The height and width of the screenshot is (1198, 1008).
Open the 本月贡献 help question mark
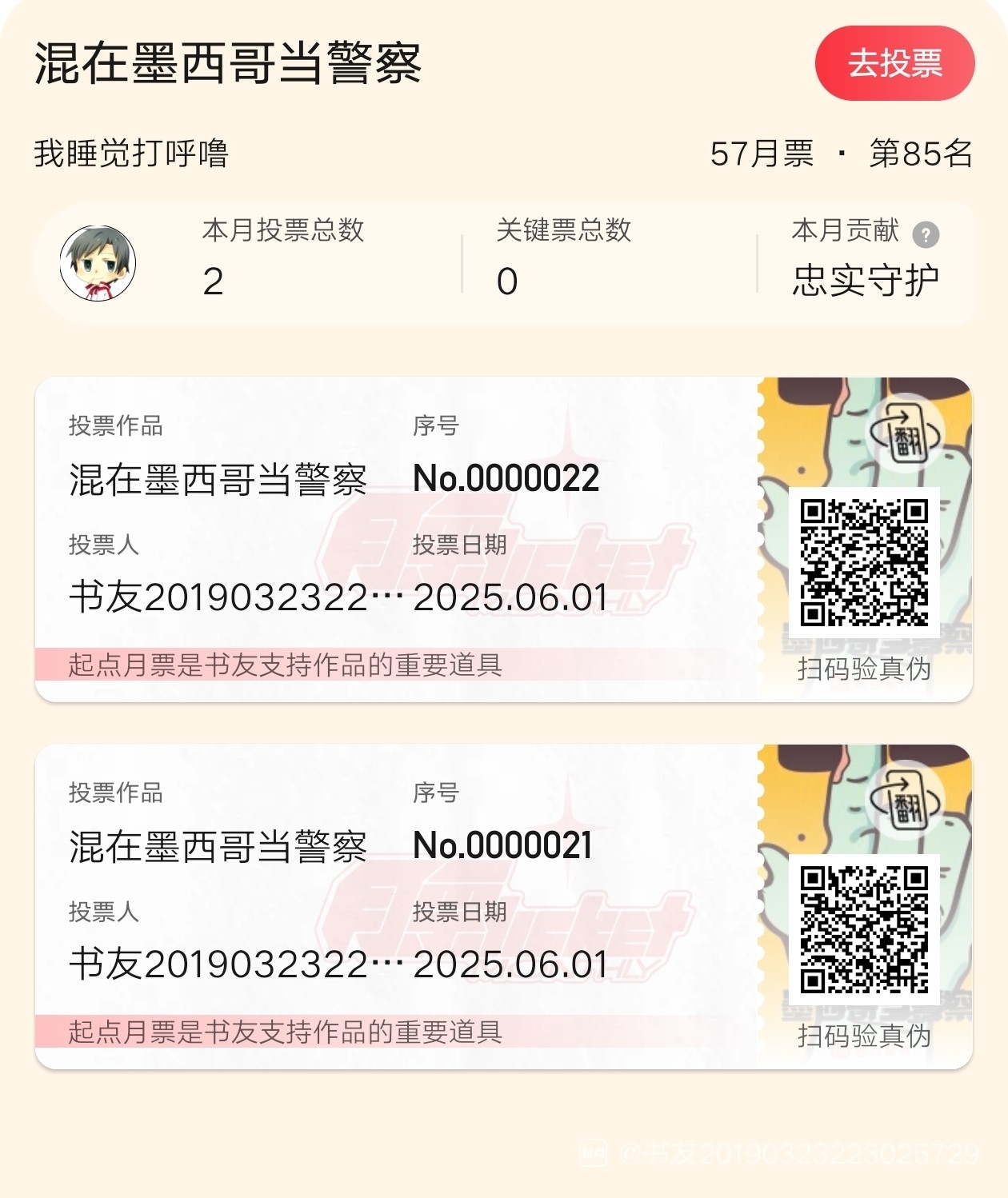(x=926, y=234)
